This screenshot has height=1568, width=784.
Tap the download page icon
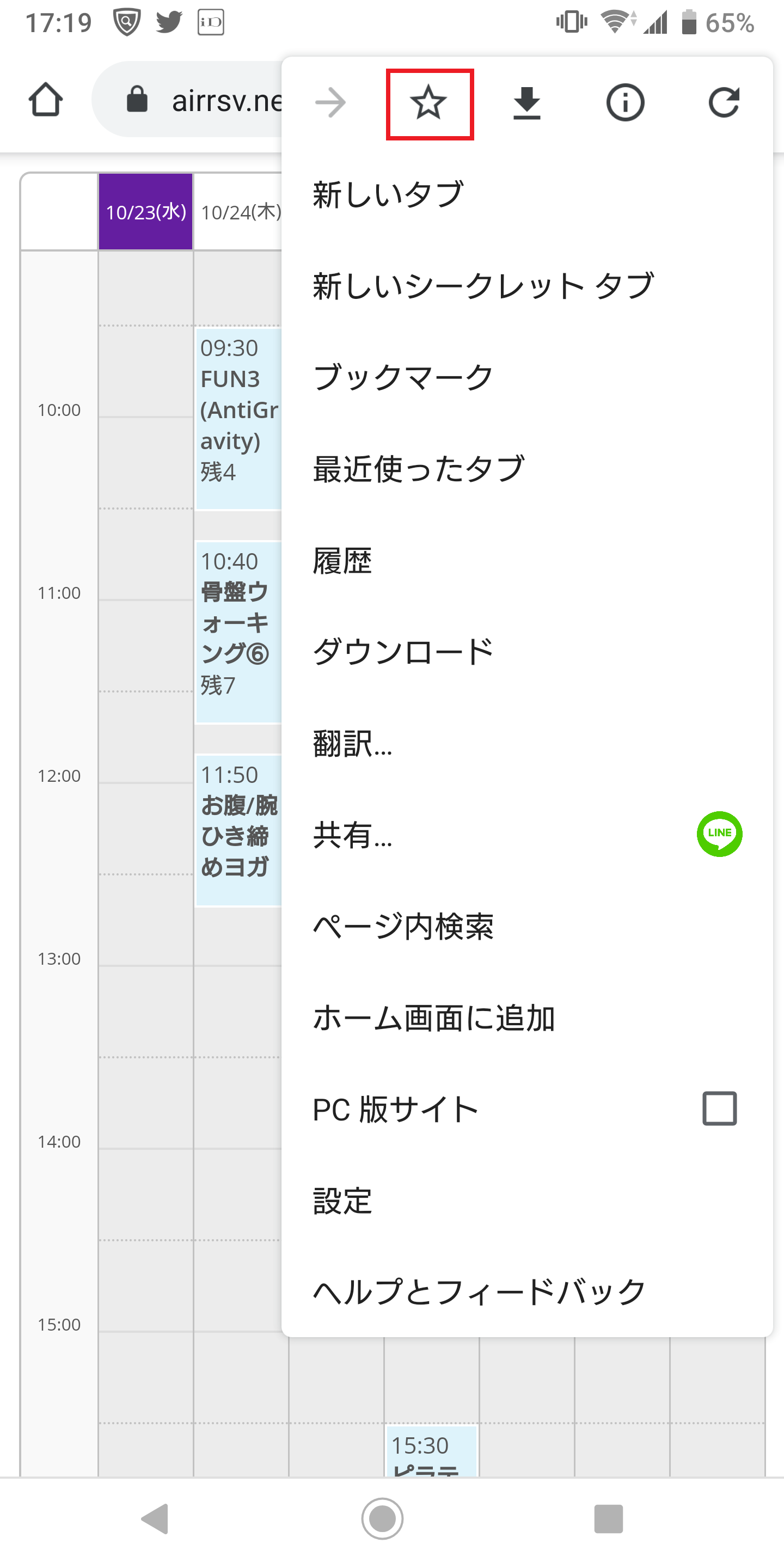click(x=526, y=103)
